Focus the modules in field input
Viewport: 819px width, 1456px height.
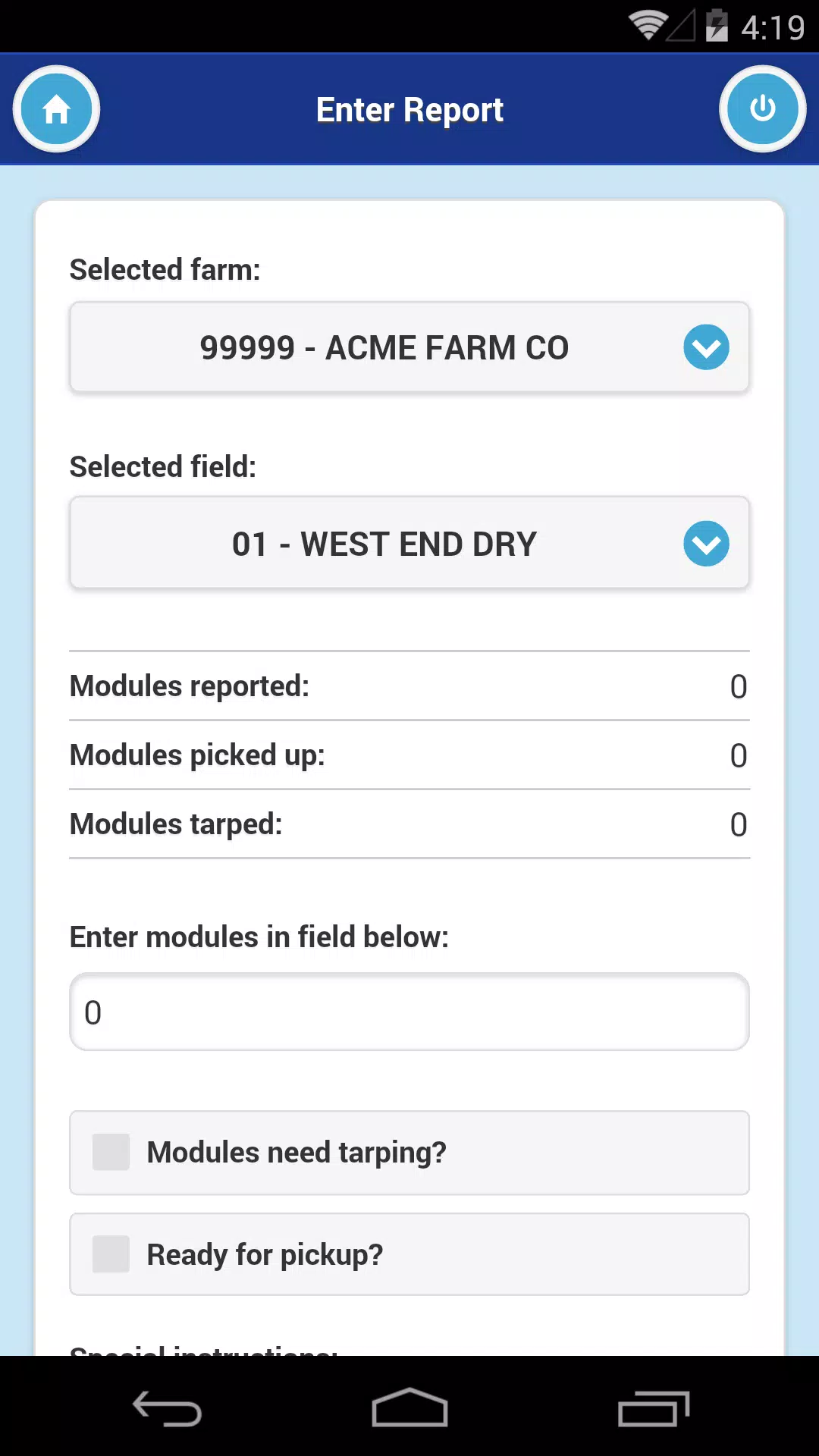409,1012
